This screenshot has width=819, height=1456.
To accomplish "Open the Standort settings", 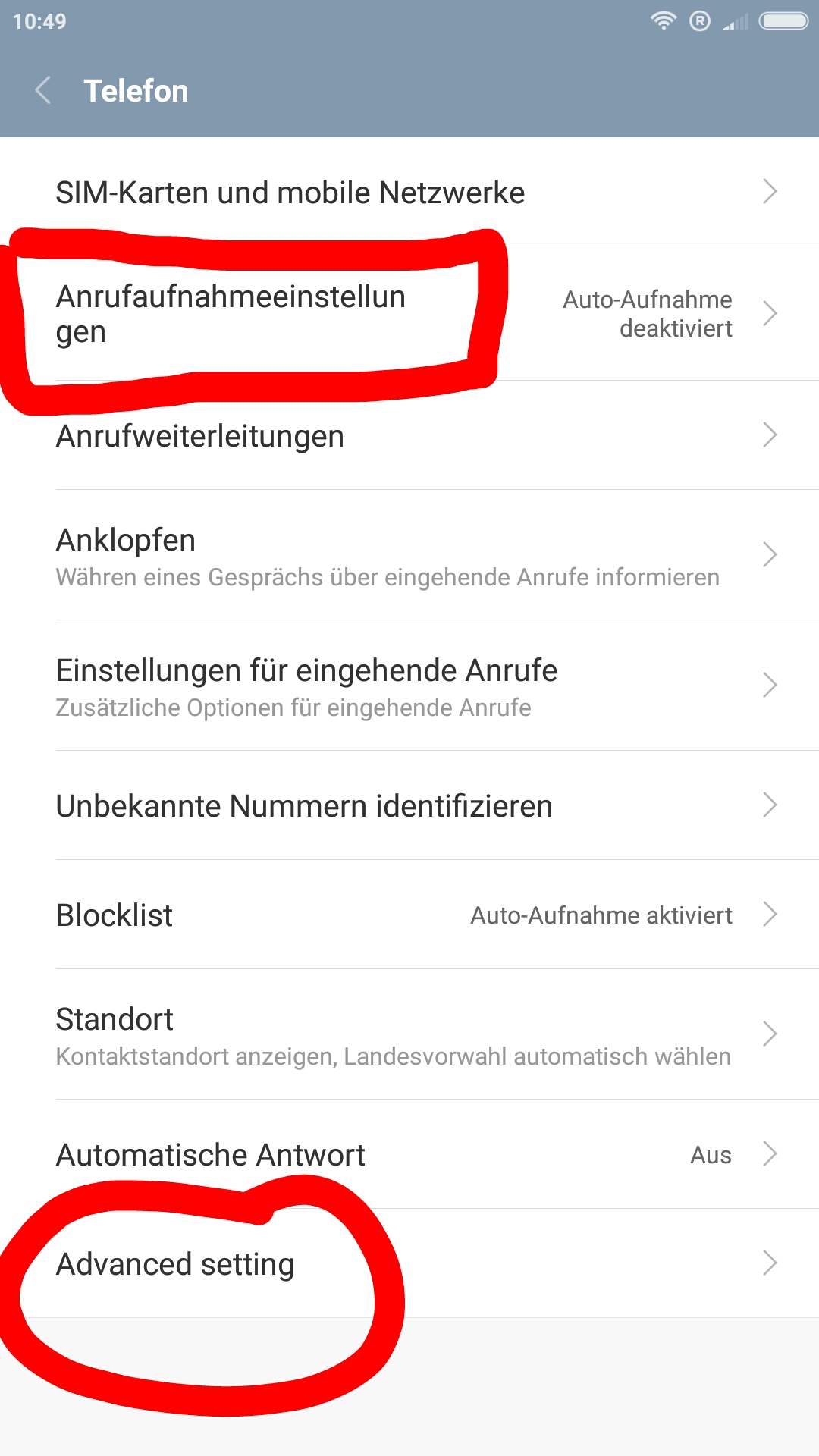I will coord(409,1034).
